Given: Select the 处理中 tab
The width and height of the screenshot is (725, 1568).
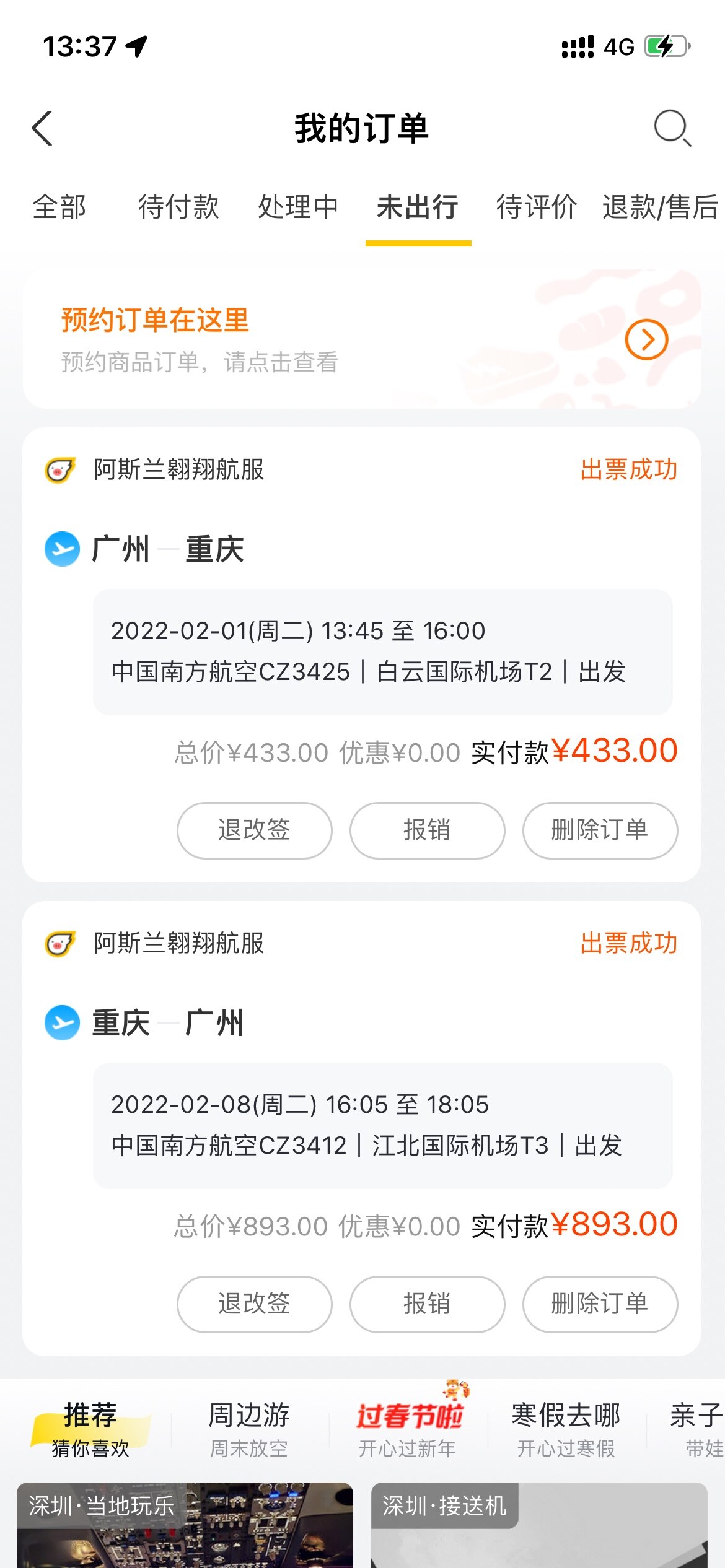Looking at the screenshot, I should (298, 207).
